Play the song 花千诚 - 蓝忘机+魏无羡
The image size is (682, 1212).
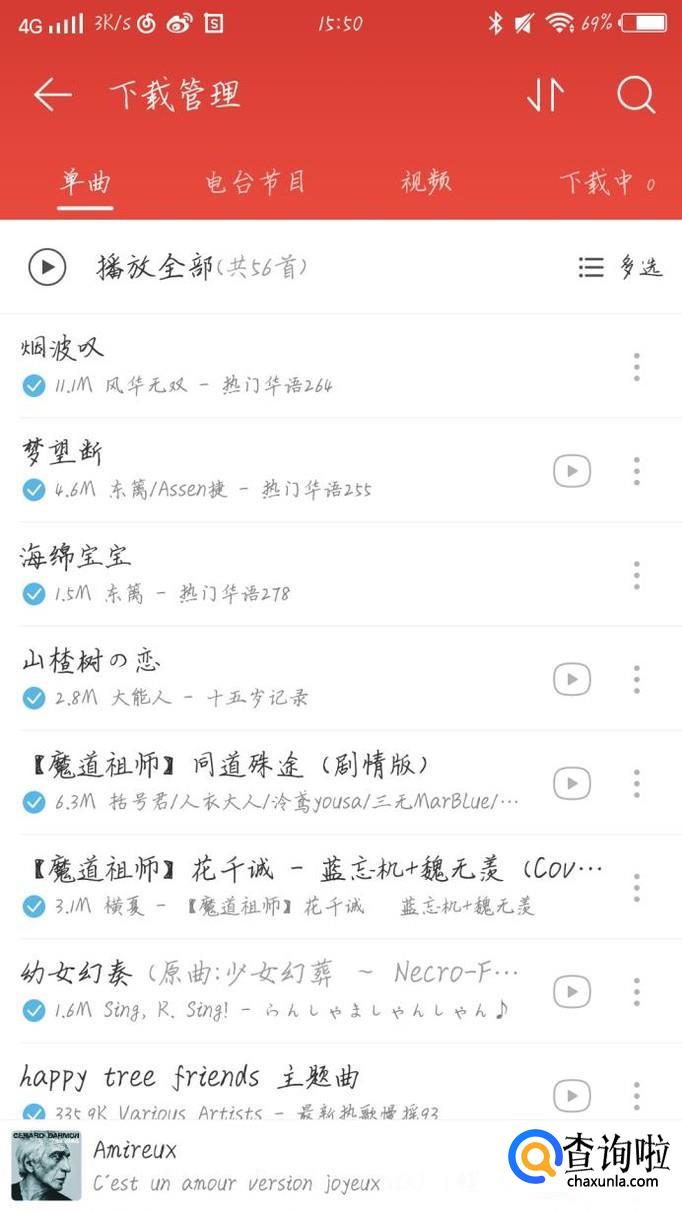coord(300,870)
